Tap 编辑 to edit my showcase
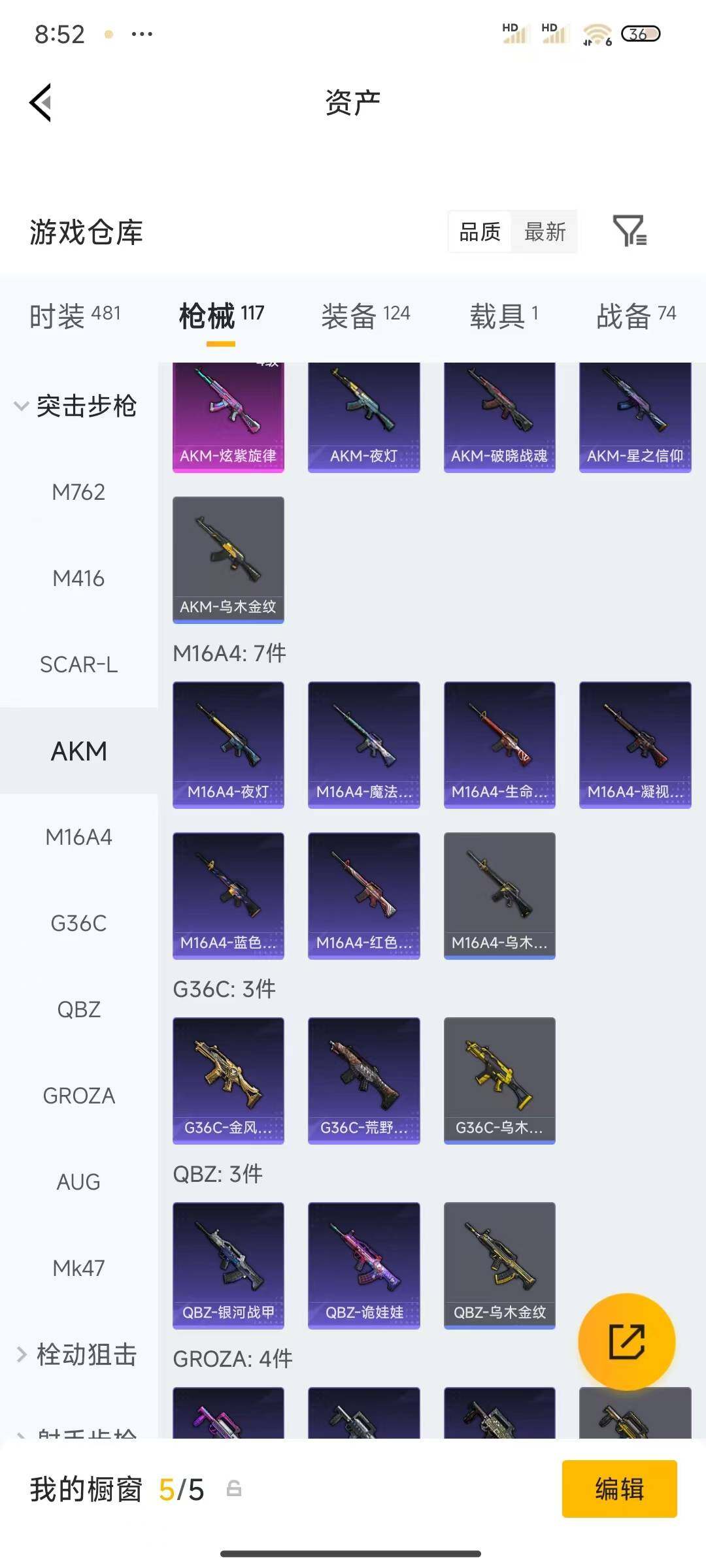The height and width of the screenshot is (1568, 706). [x=619, y=1489]
